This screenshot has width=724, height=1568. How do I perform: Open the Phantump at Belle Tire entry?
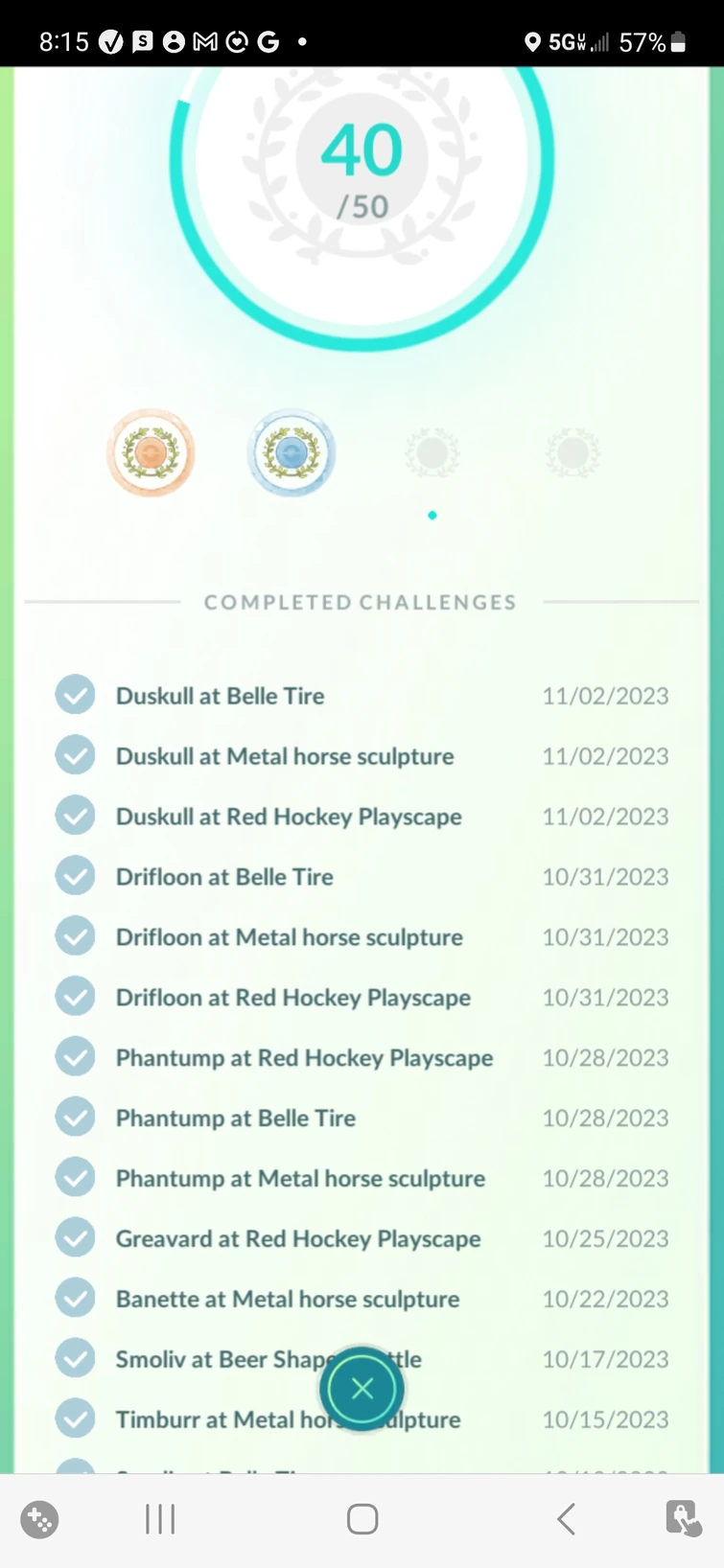[235, 1118]
